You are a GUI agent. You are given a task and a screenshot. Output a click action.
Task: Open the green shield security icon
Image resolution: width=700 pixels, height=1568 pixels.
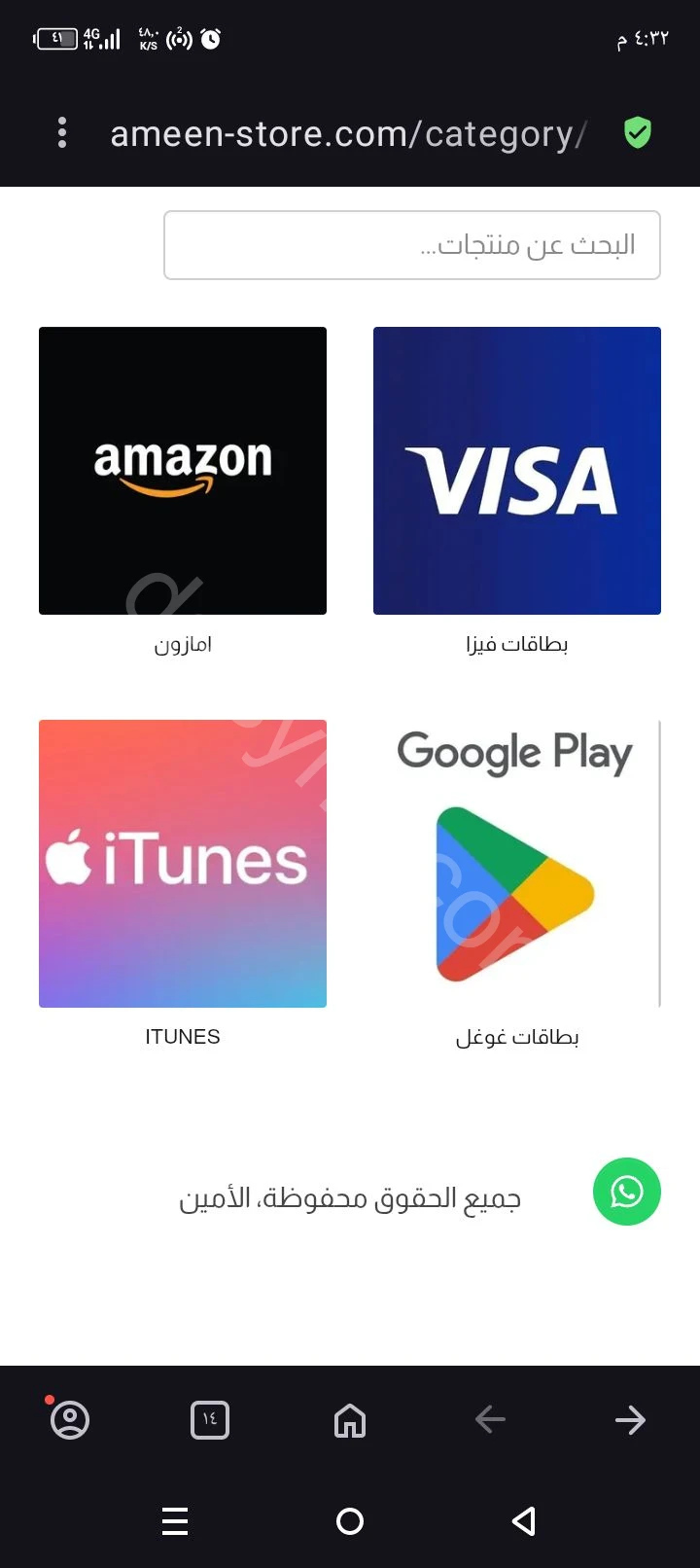tap(637, 132)
